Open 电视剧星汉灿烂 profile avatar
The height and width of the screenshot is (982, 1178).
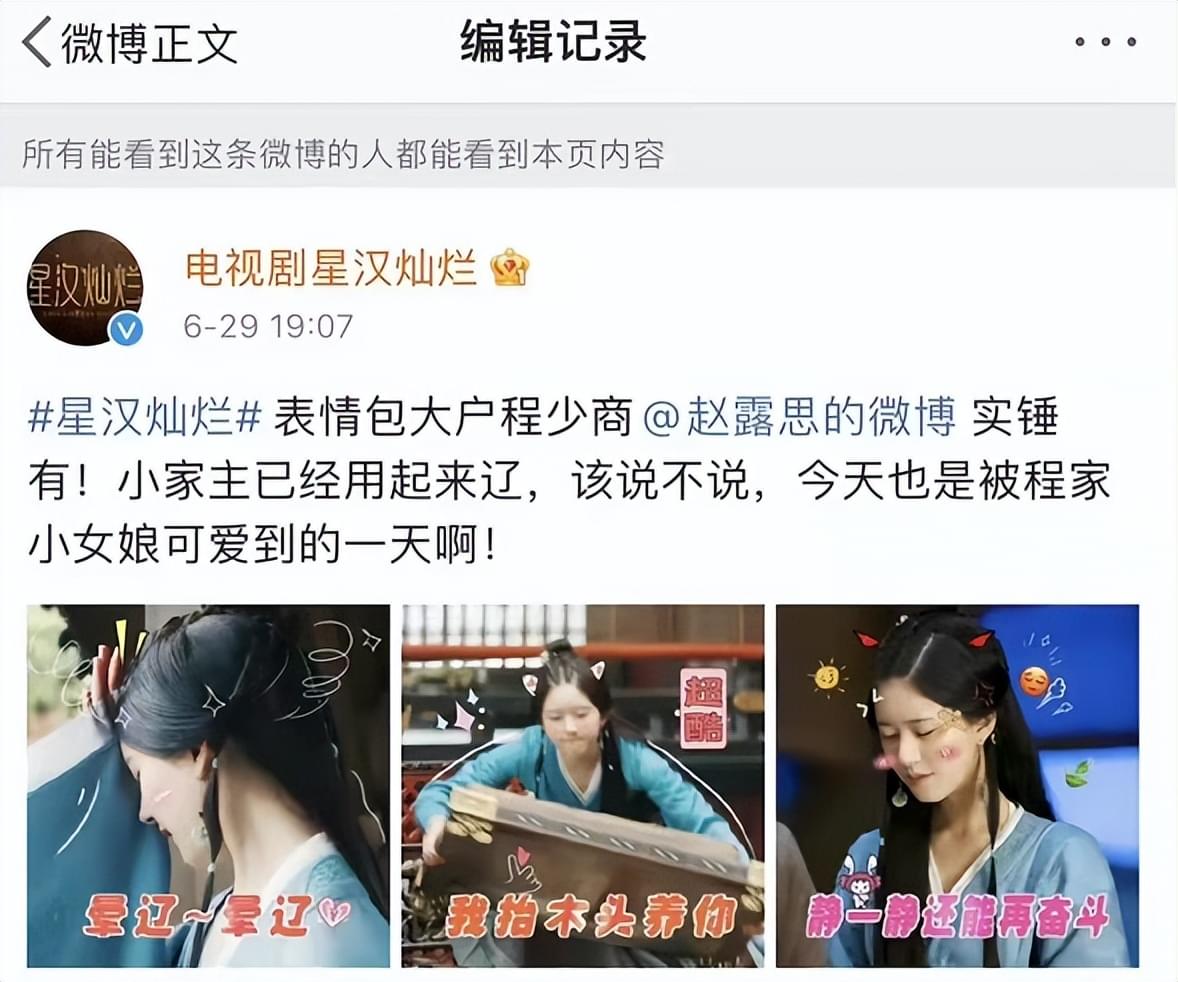pos(85,287)
